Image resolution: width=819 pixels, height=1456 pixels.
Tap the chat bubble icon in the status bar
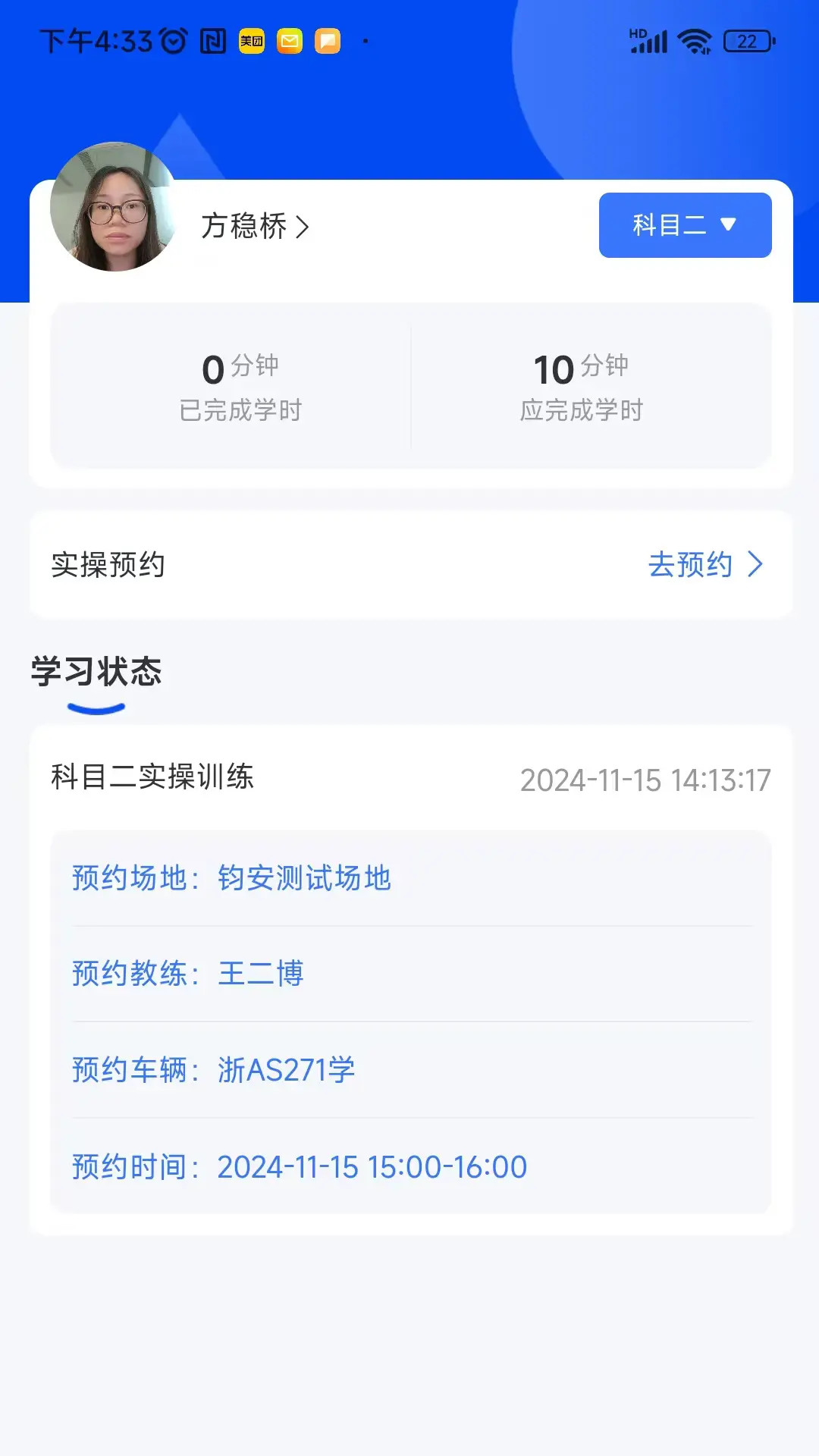328,42
